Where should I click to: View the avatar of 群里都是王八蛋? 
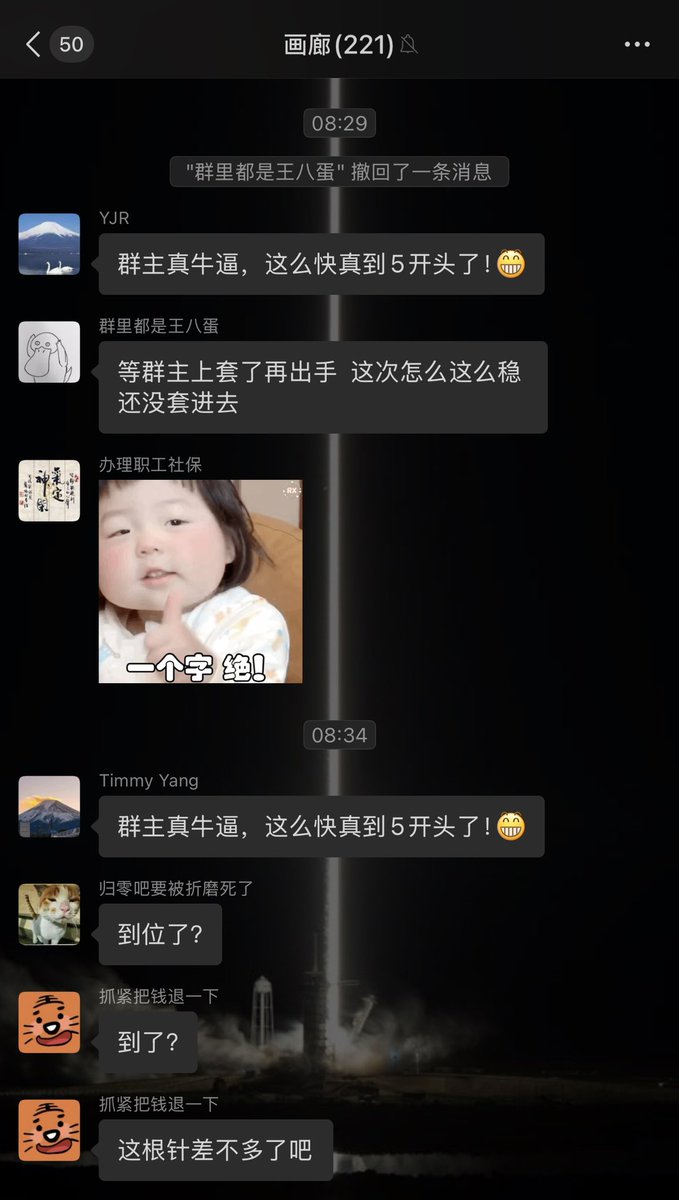[49, 352]
